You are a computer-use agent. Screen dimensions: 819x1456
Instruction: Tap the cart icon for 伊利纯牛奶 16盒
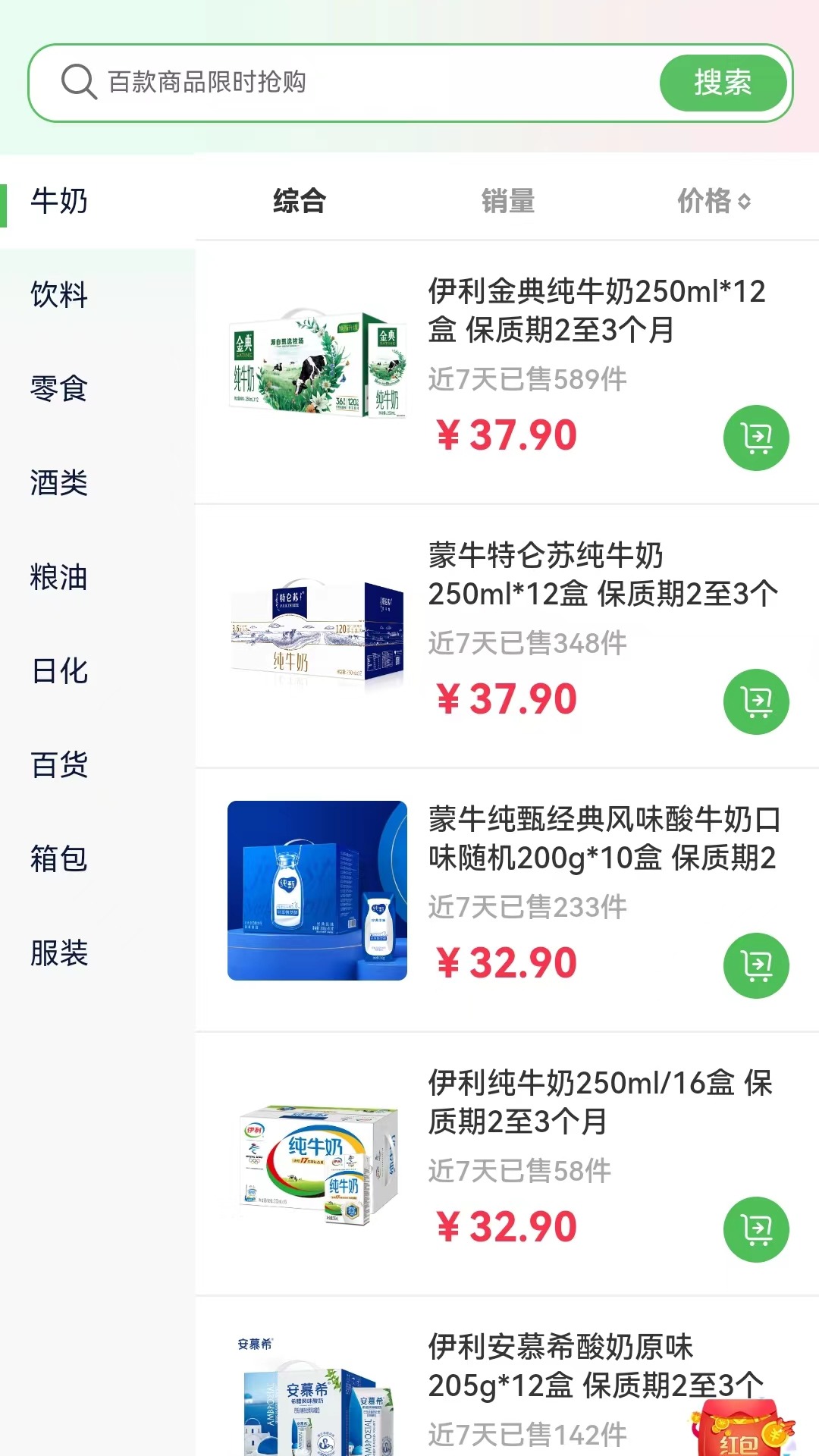[x=755, y=1228]
